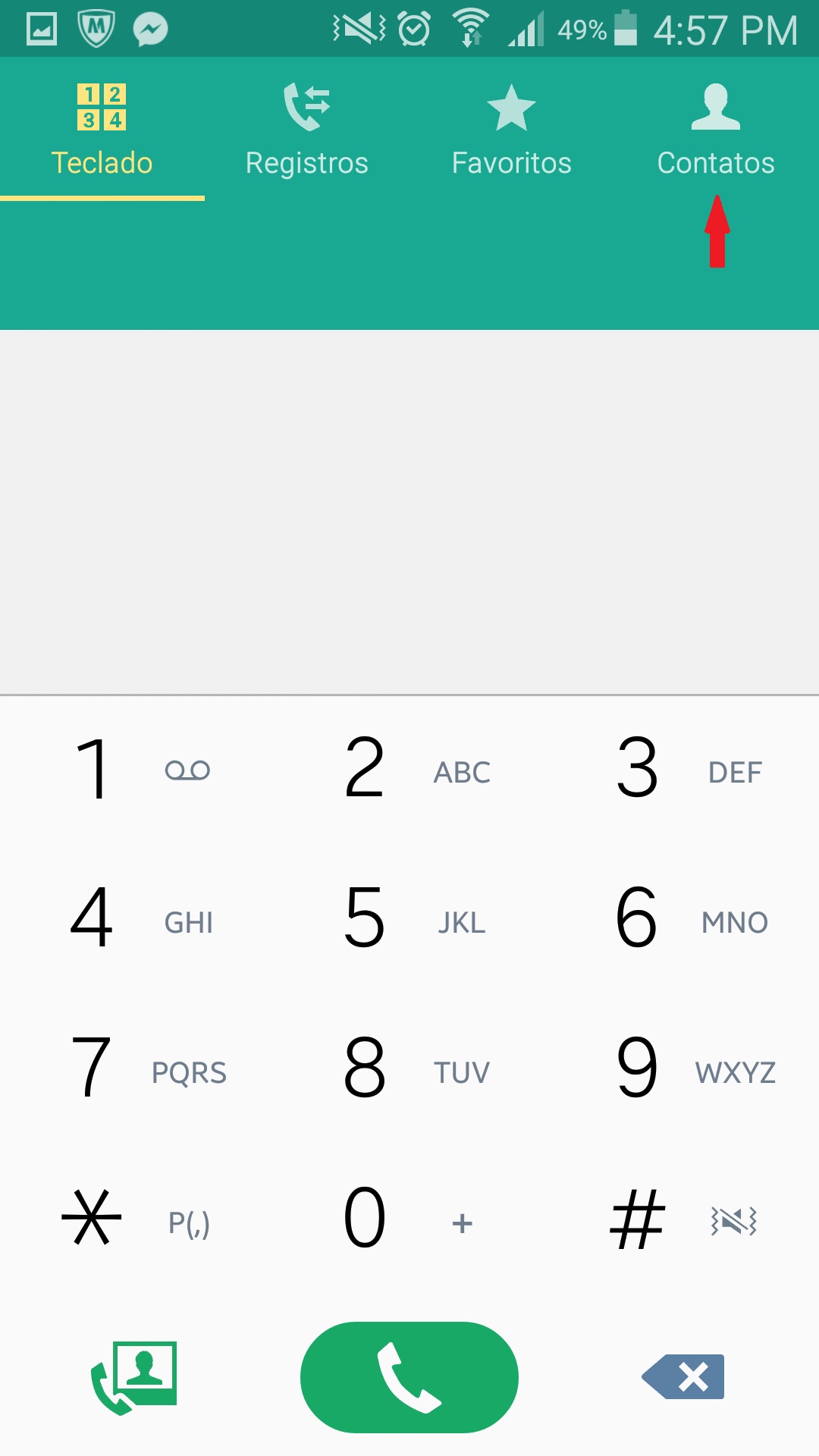Select the Teclado tab
This screenshot has height=1456, width=819.
coord(102,130)
